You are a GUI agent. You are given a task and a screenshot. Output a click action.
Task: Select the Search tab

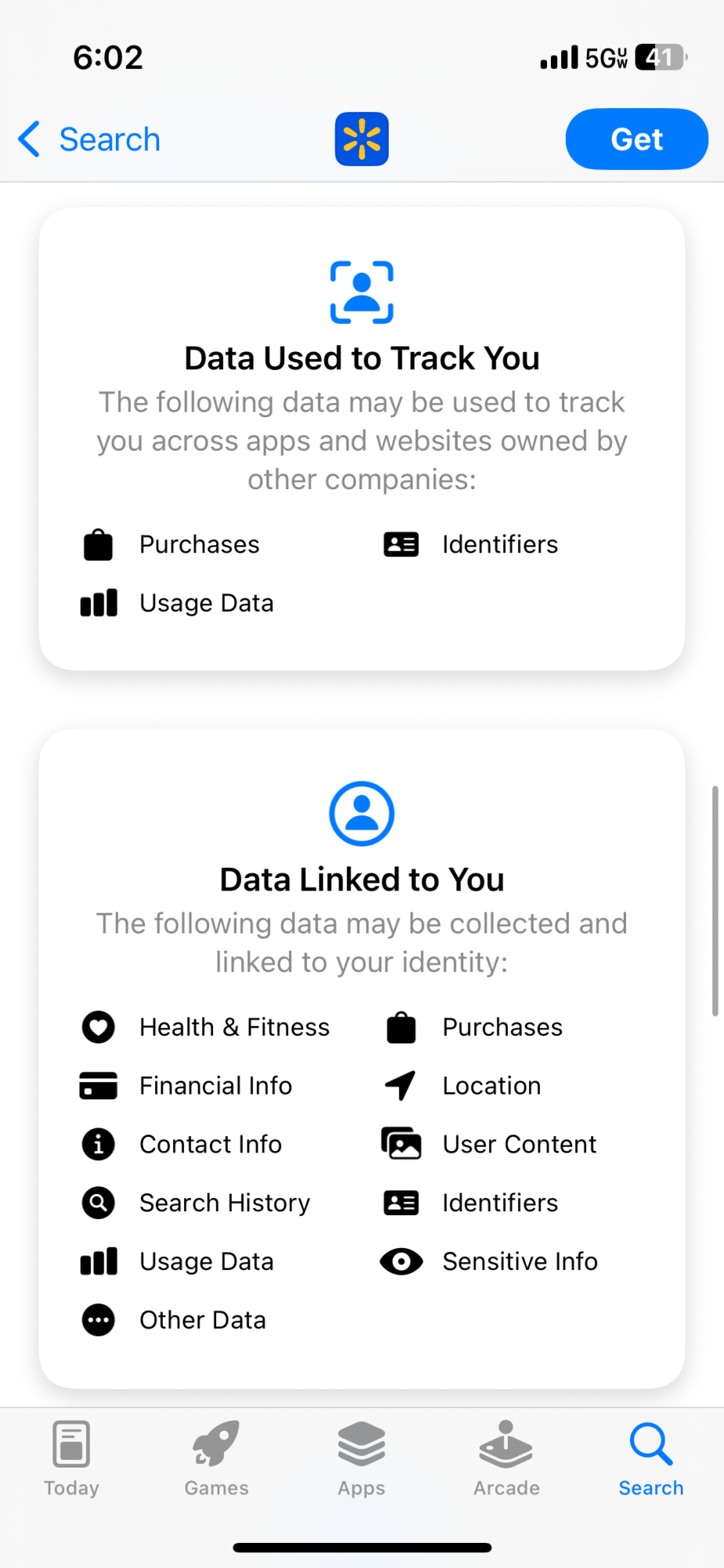coord(650,1457)
